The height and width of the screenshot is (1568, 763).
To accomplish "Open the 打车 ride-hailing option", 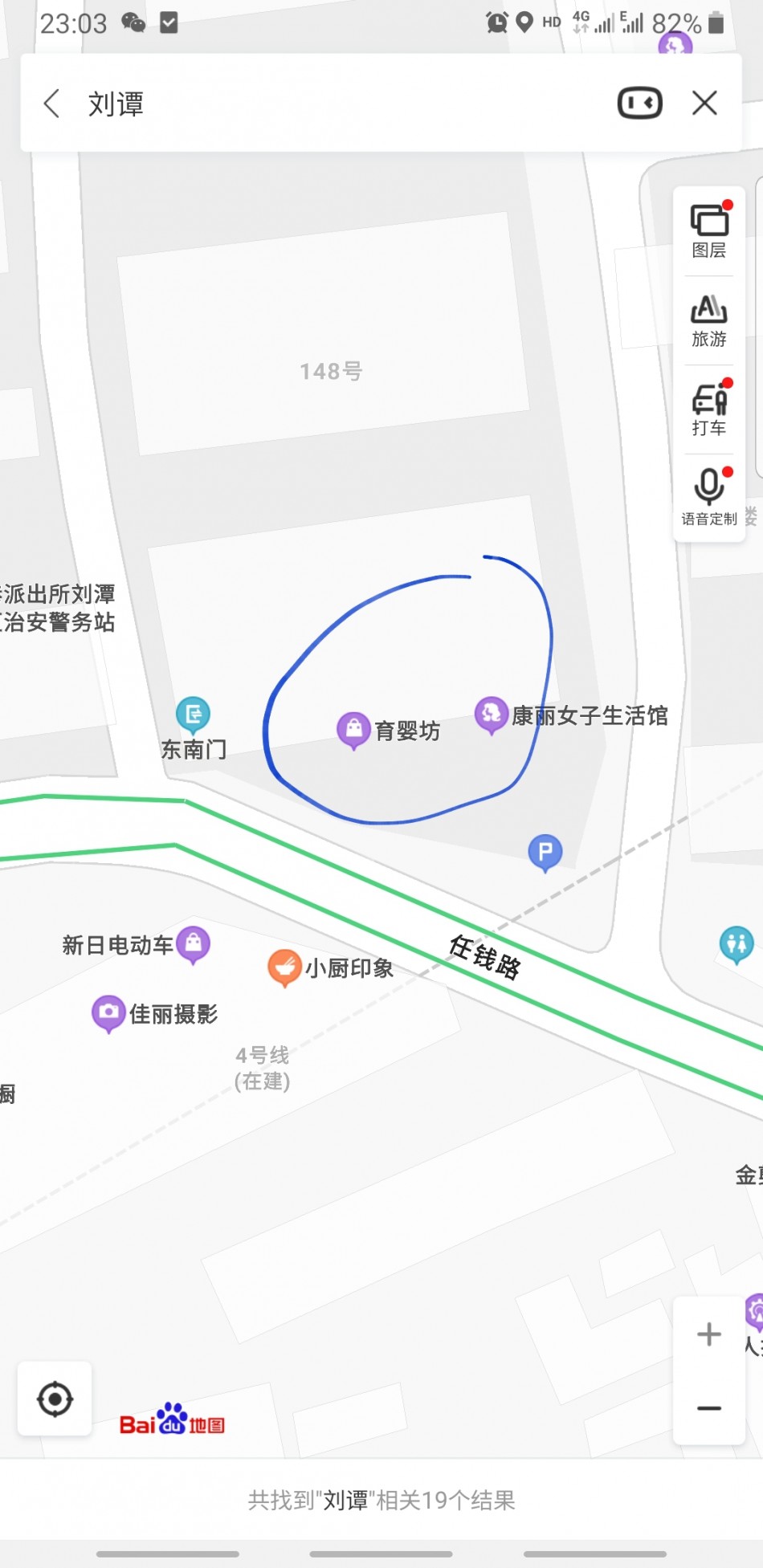I will [709, 409].
